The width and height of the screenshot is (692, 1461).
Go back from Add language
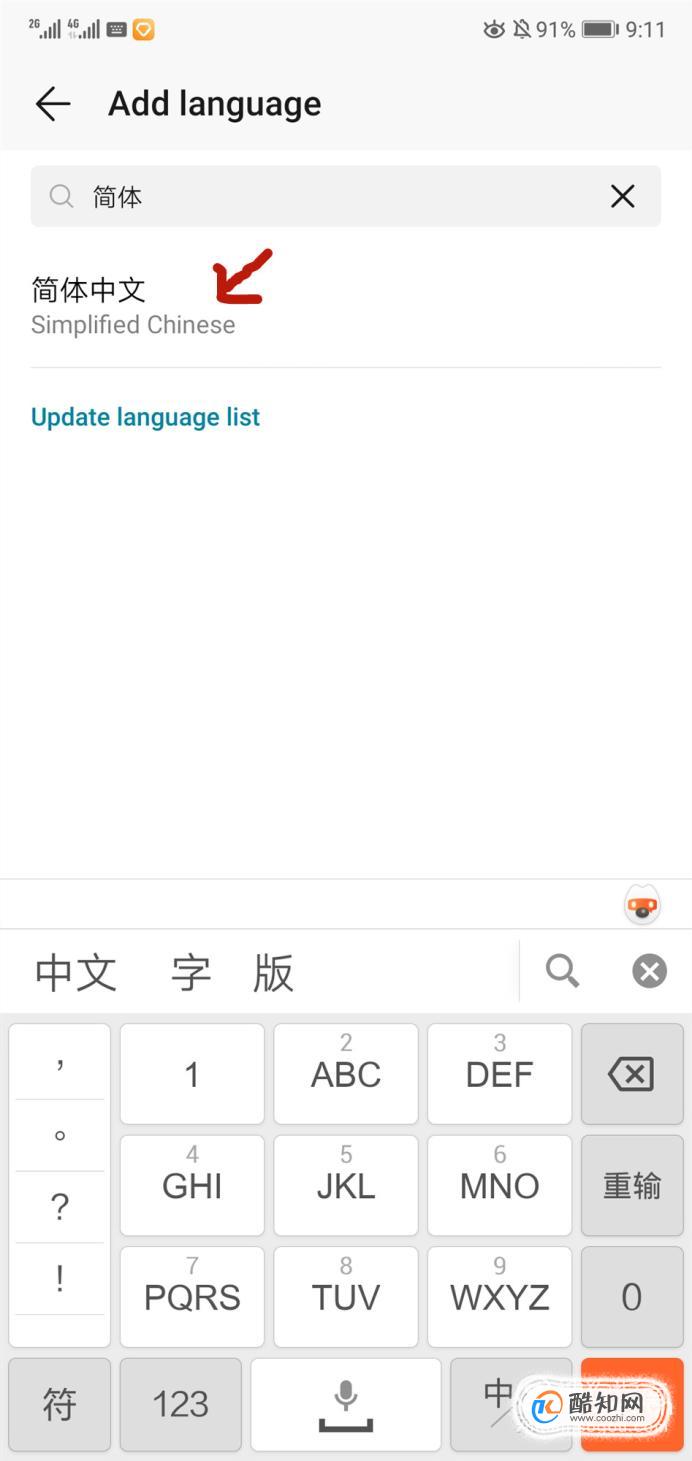[52, 103]
